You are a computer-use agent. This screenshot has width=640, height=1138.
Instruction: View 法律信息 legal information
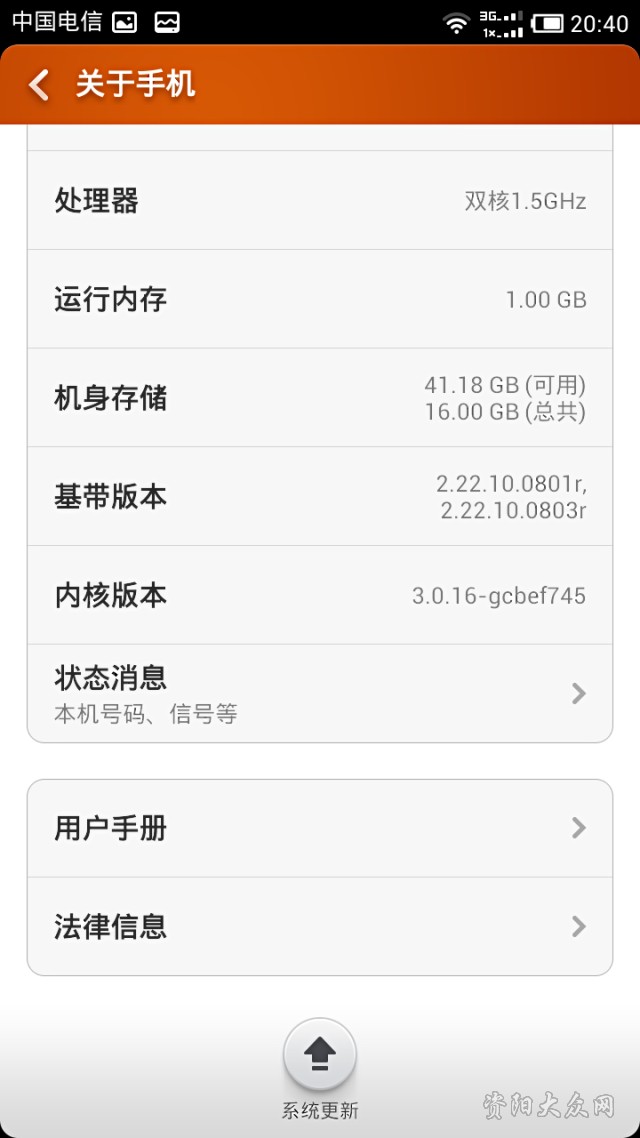point(319,927)
